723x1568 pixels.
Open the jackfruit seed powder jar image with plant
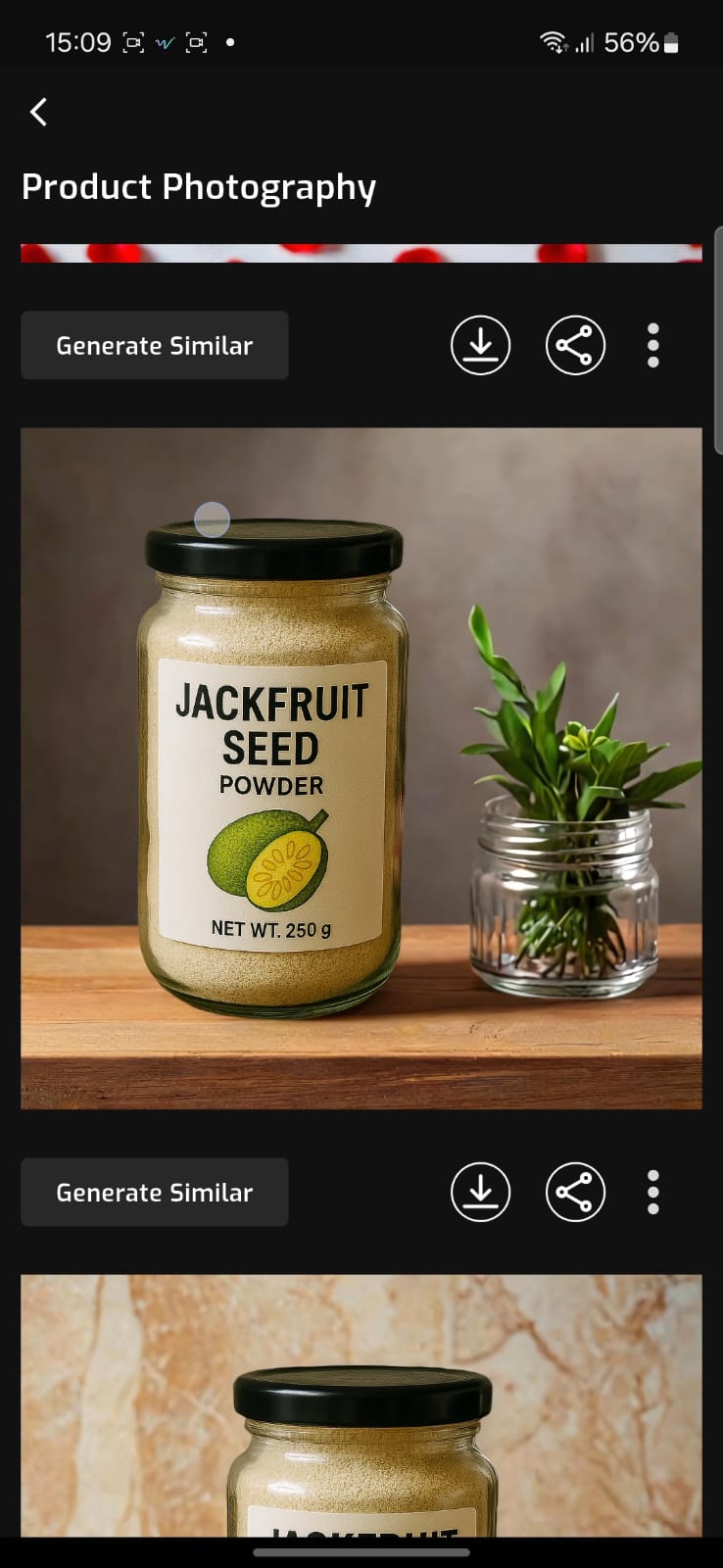pos(361,767)
